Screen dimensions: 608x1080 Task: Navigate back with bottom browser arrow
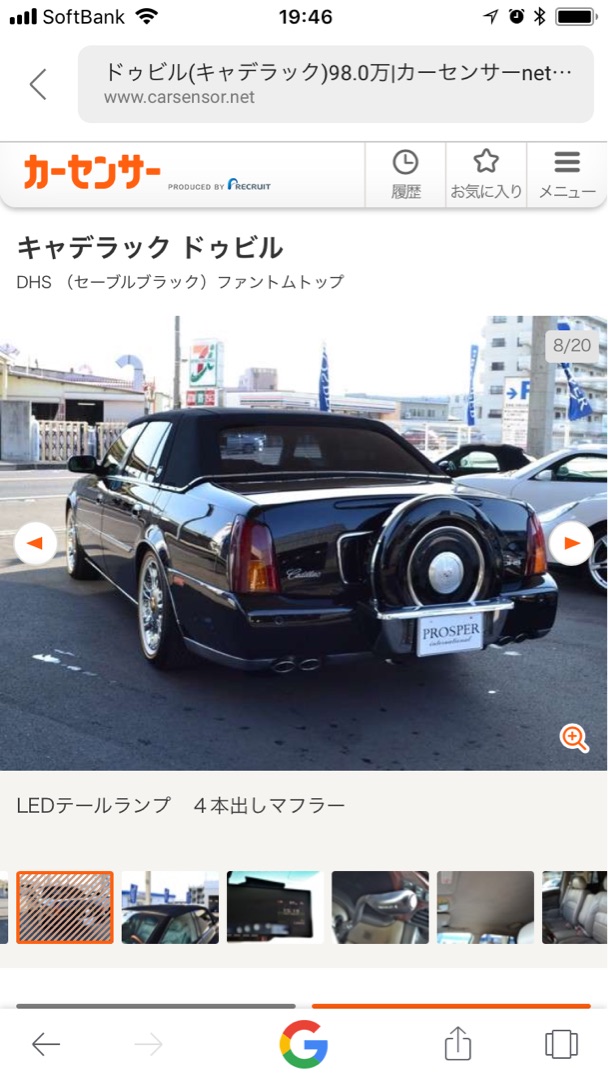click(46, 1045)
